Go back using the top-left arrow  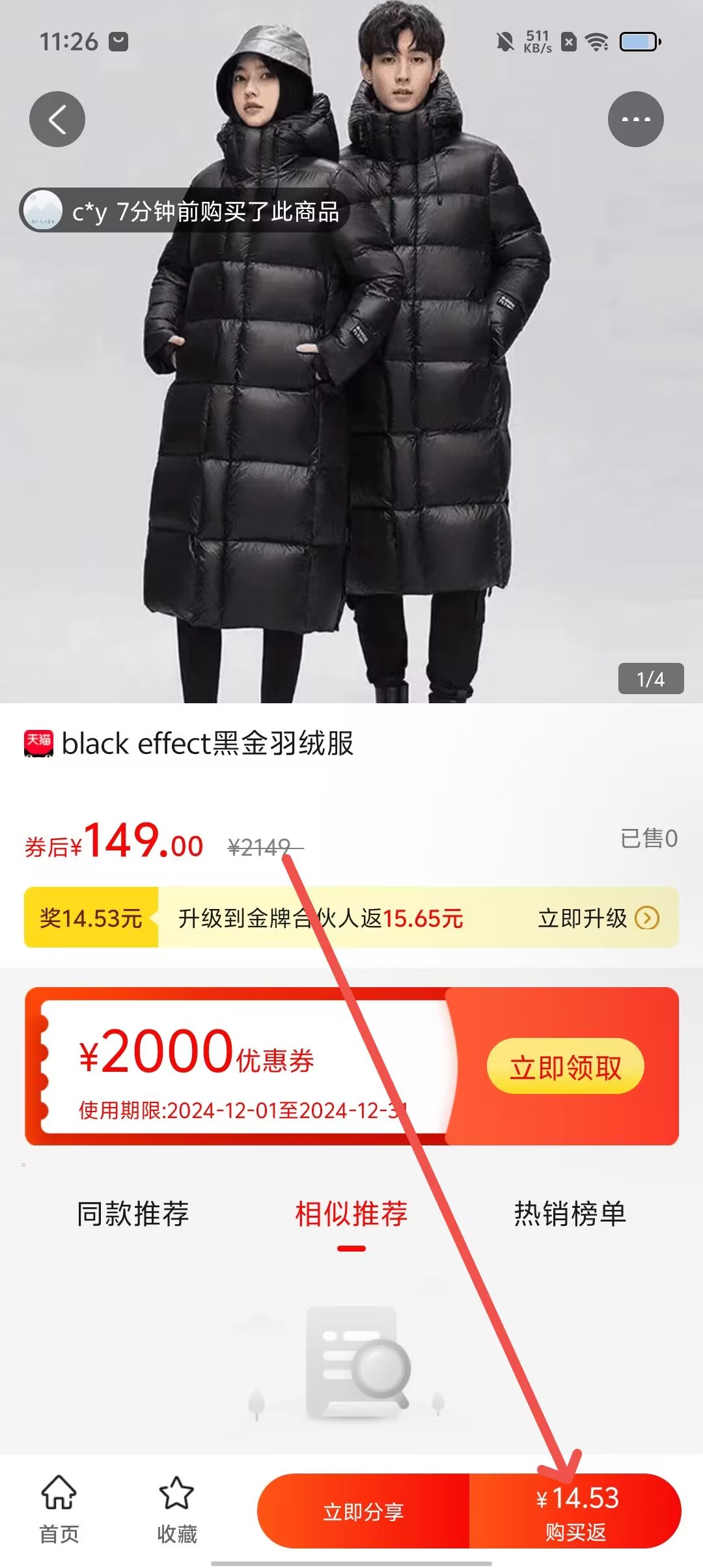pos(57,119)
